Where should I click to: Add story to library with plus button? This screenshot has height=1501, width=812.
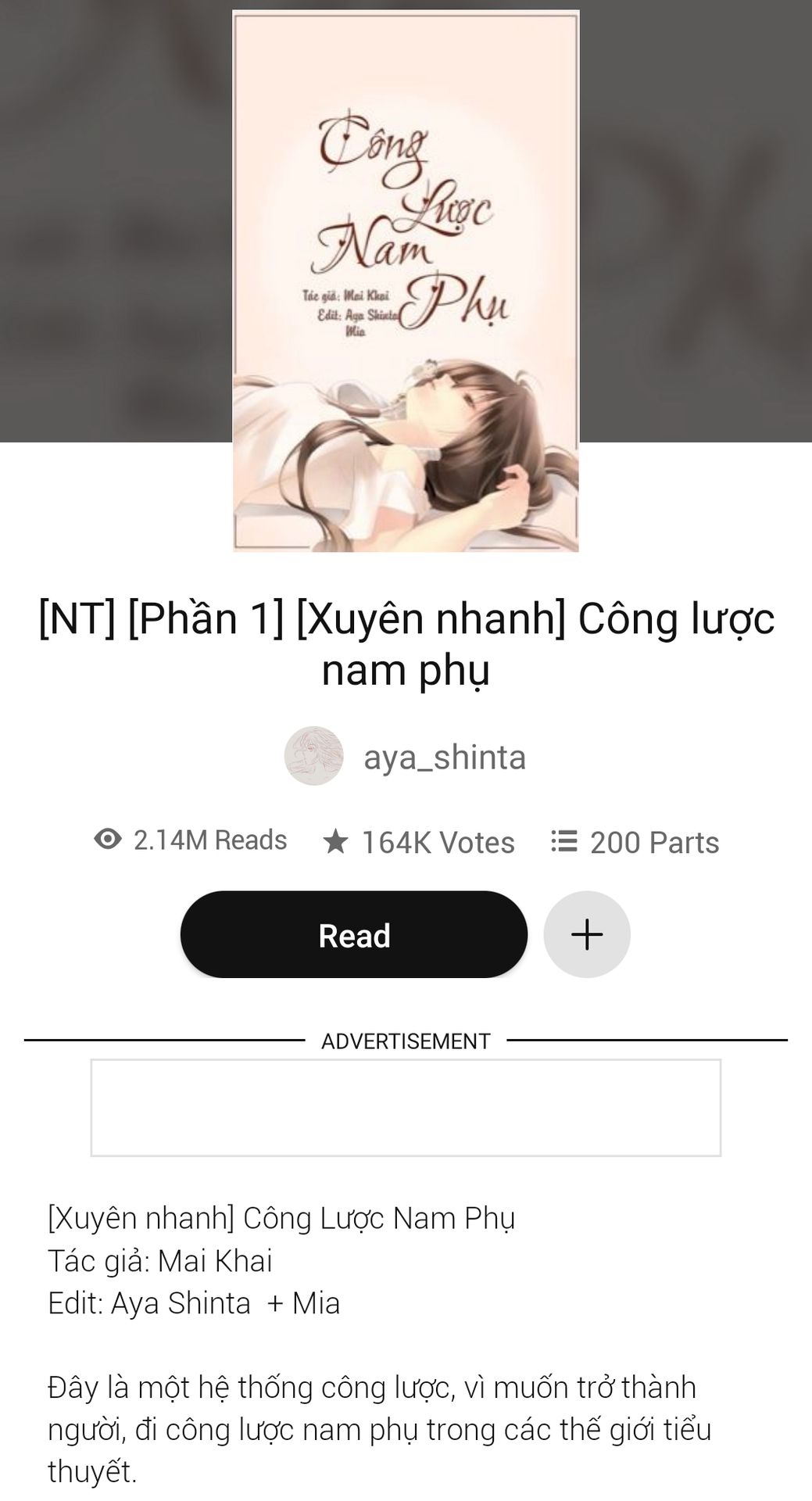pyautogui.click(x=587, y=934)
